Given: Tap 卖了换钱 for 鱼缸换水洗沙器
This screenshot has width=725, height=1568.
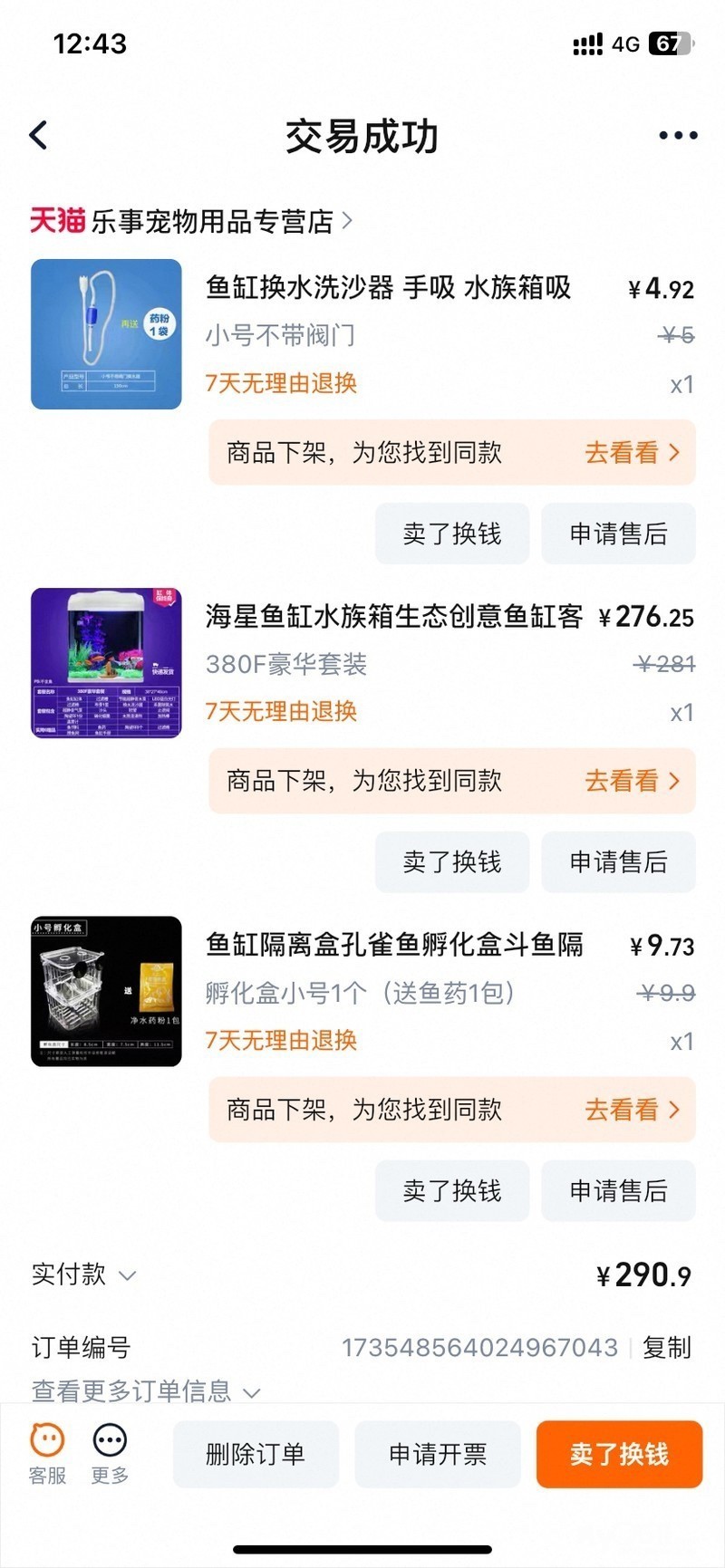Looking at the screenshot, I should [451, 534].
